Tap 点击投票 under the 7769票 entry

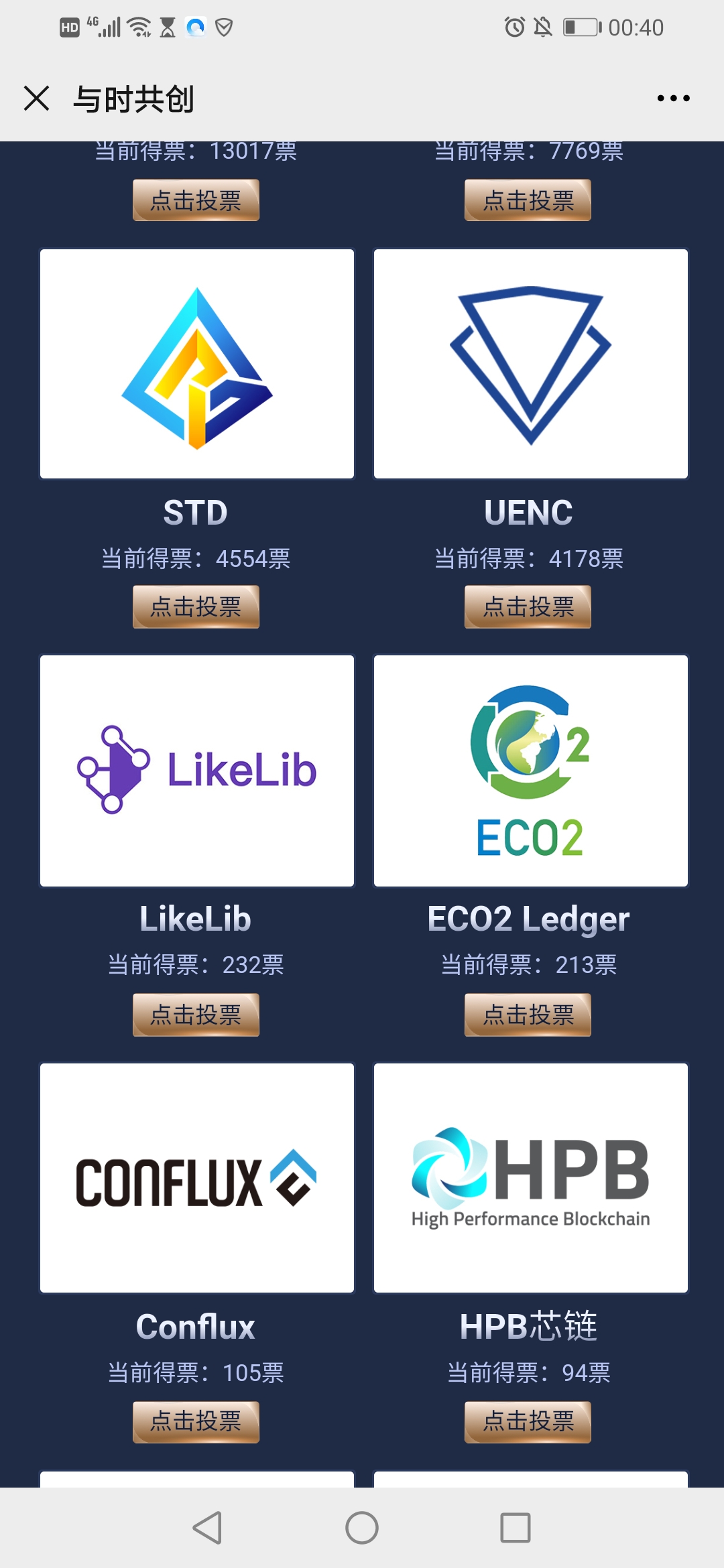coord(528,200)
